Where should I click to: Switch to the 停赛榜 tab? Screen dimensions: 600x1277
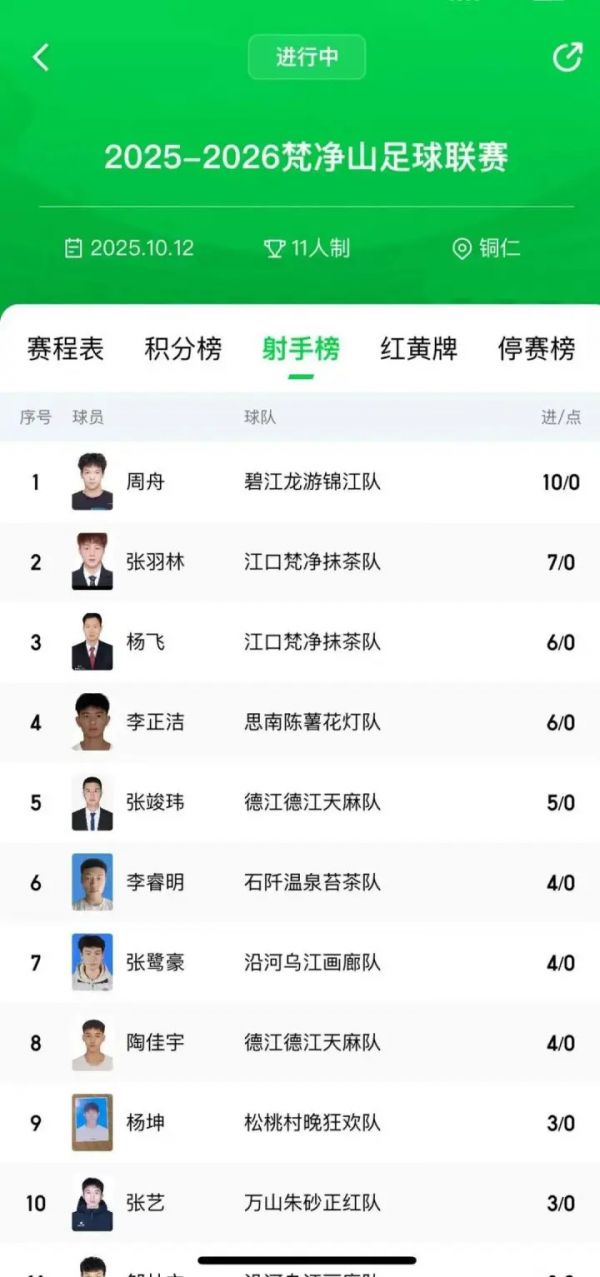click(536, 349)
